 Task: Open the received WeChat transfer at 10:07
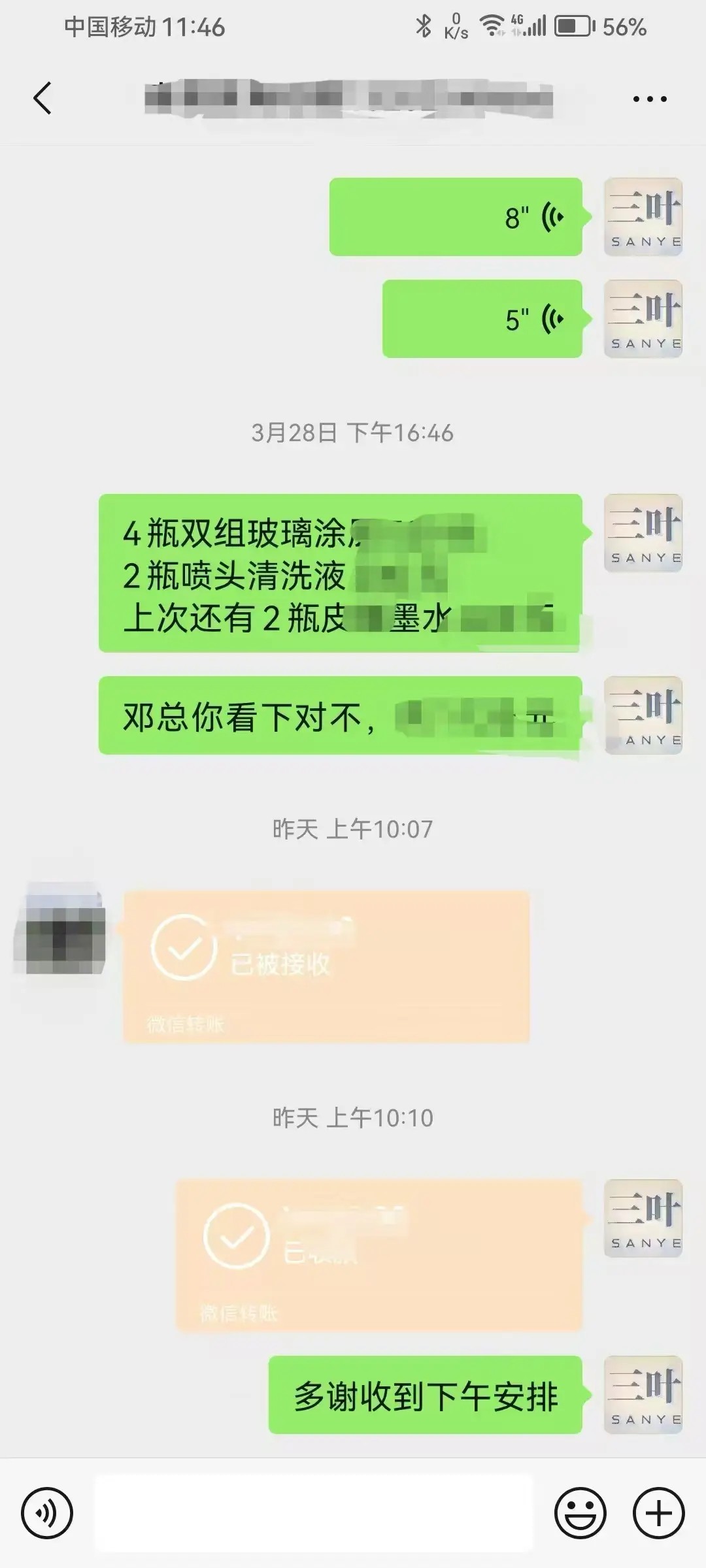326,966
